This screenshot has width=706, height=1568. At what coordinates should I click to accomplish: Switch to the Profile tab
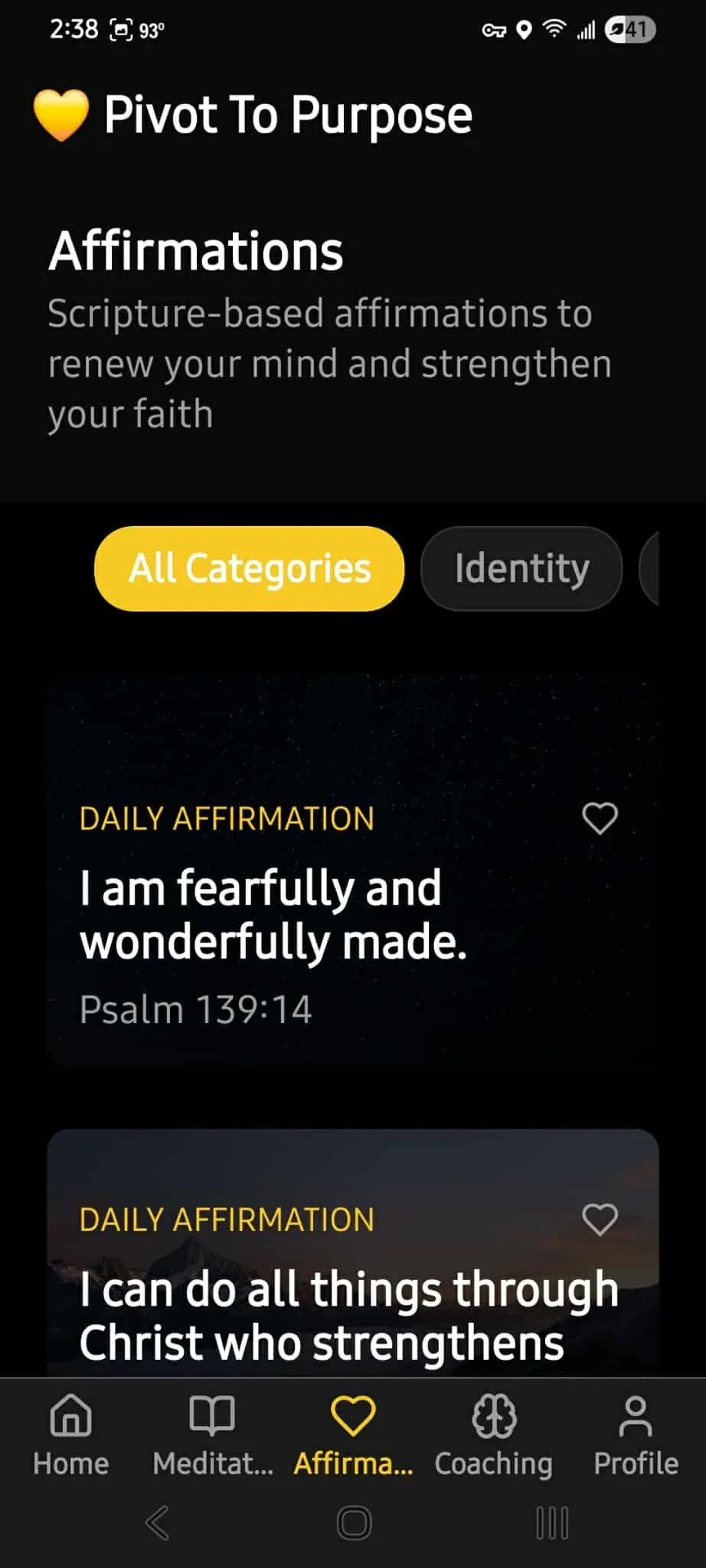[636, 1436]
